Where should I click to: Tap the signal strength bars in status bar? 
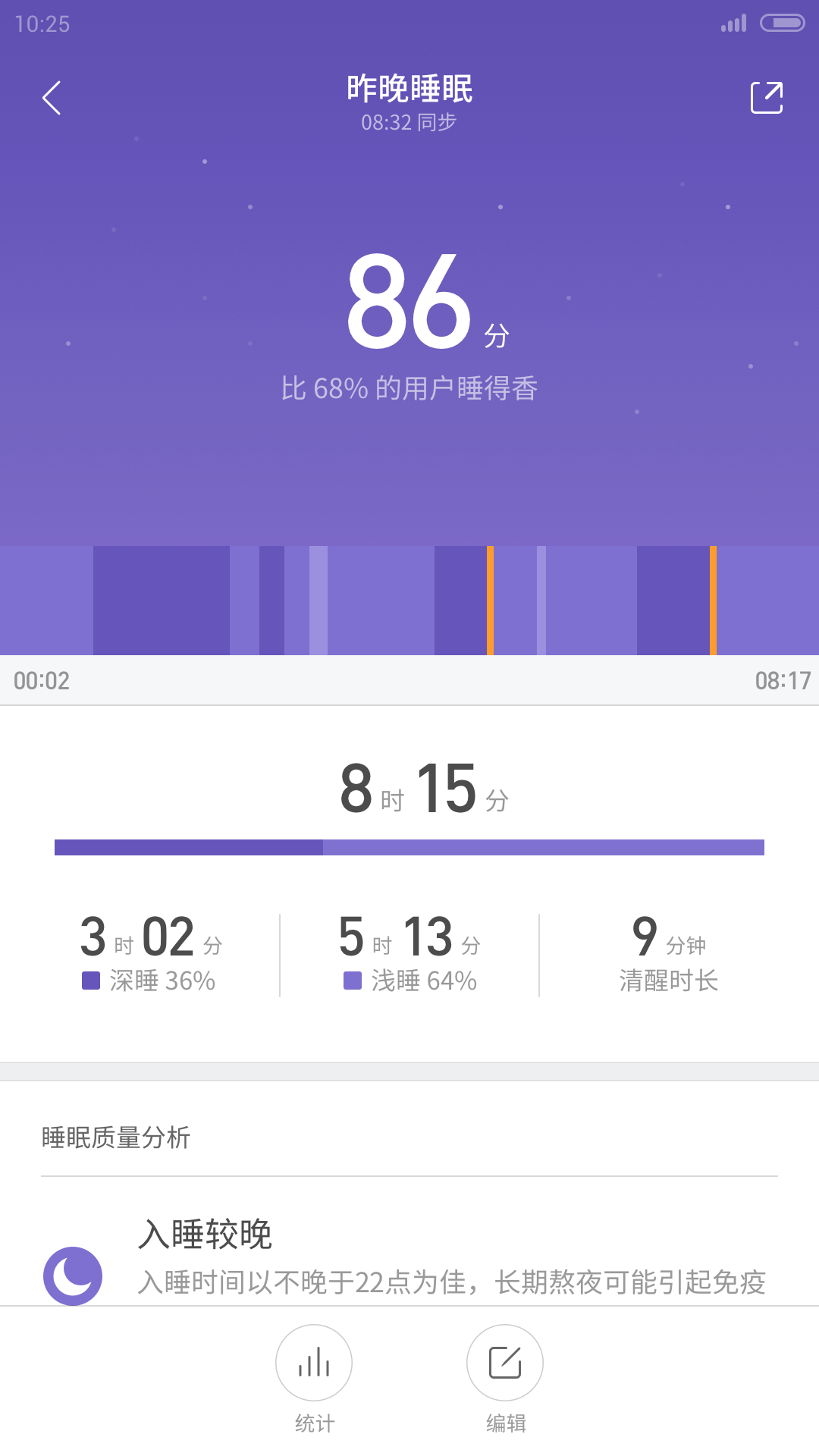coord(733,24)
